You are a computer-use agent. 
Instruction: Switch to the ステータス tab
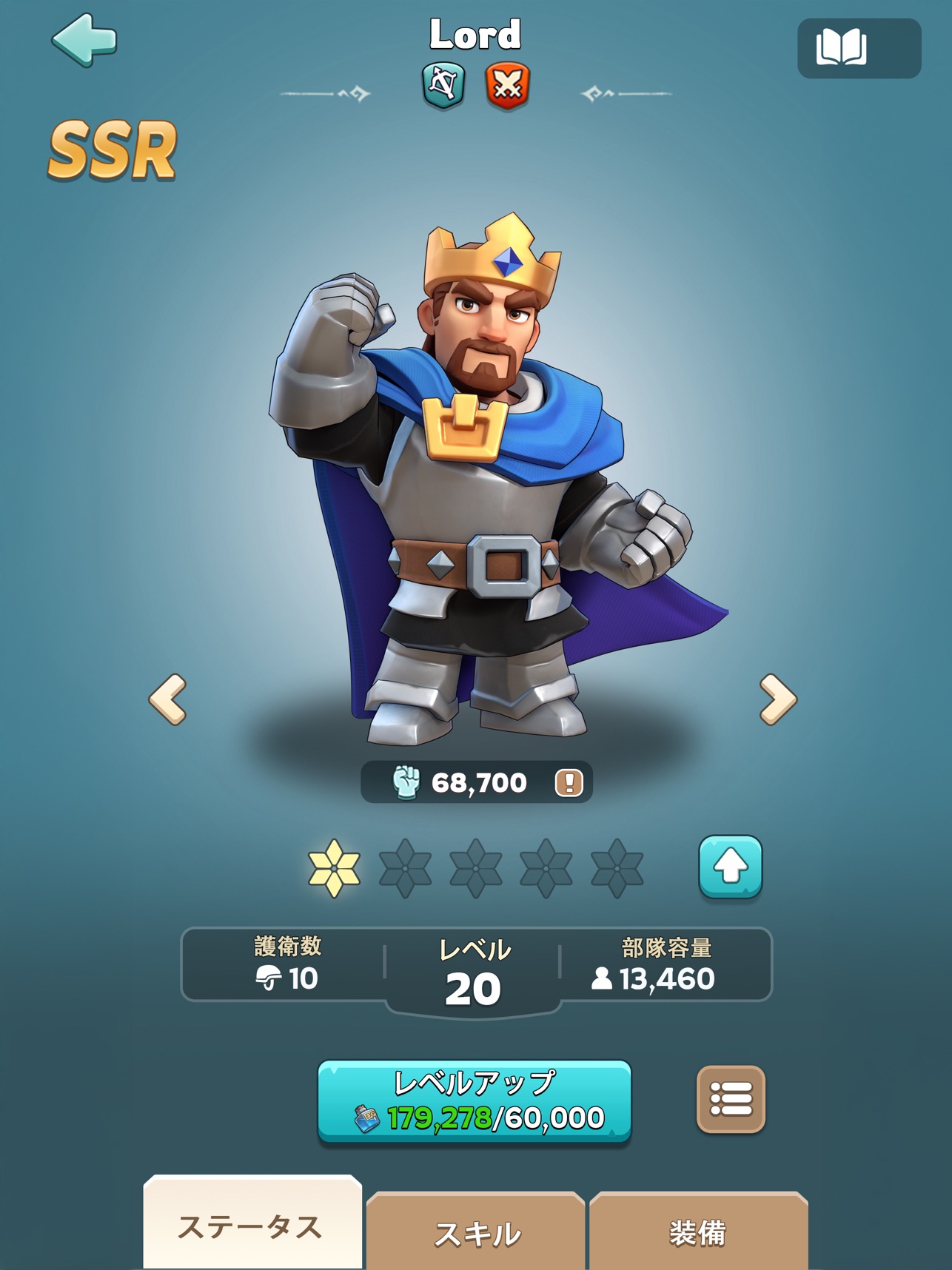[252, 1226]
